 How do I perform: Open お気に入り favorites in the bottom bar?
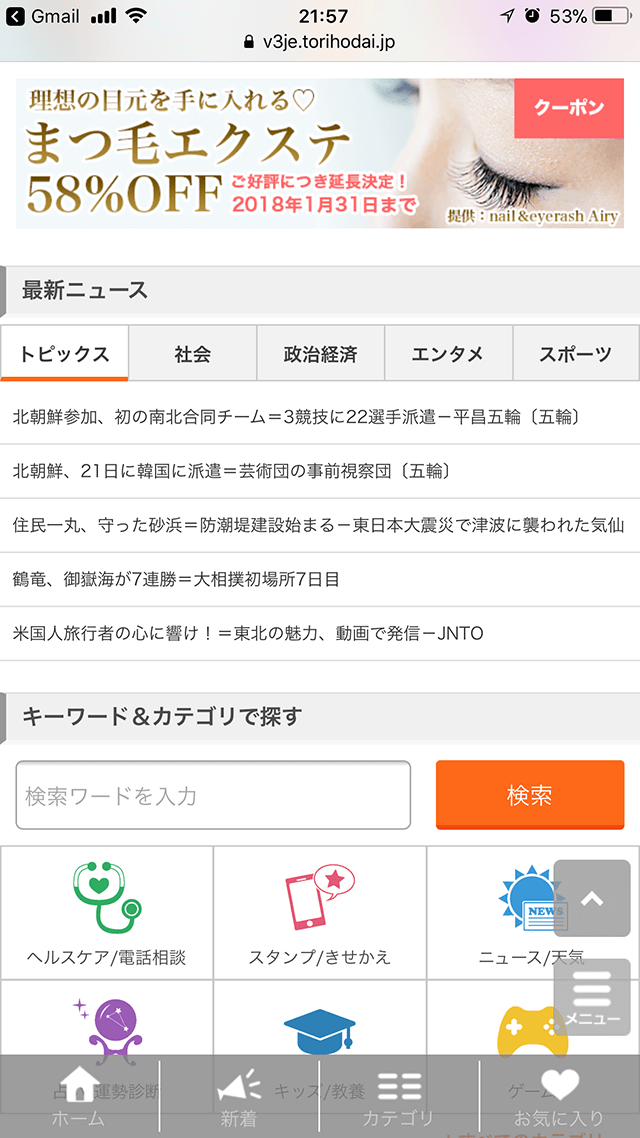pos(559,1096)
